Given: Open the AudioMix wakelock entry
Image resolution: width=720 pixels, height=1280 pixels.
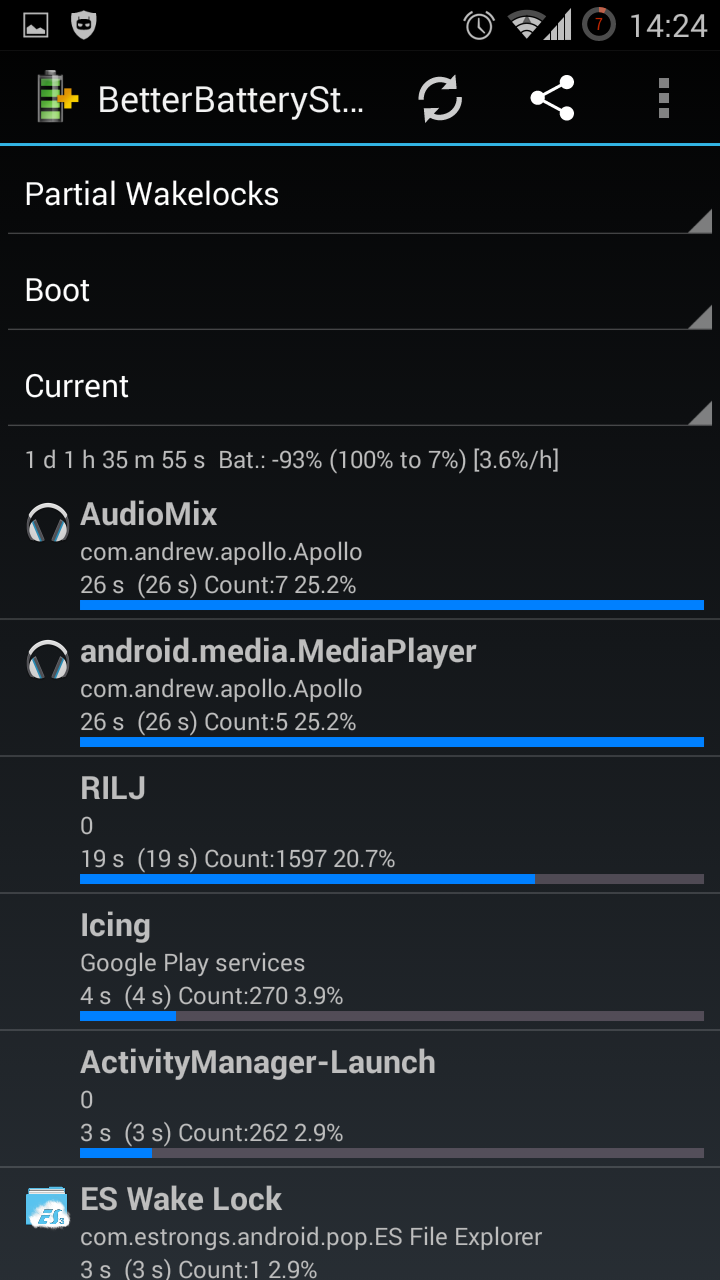Looking at the screenshot, I should coord(360,551).
